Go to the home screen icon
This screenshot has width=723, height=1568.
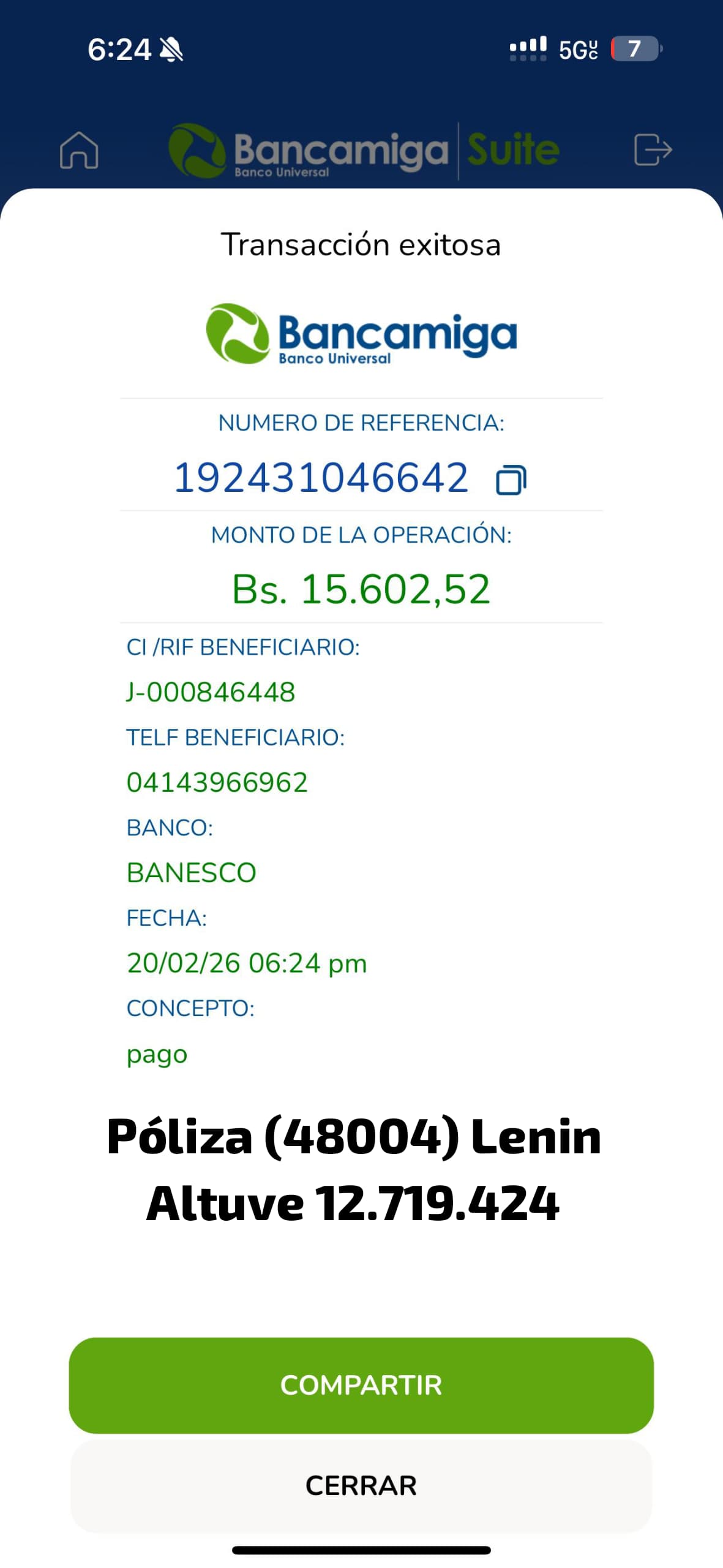pos(79,150)
